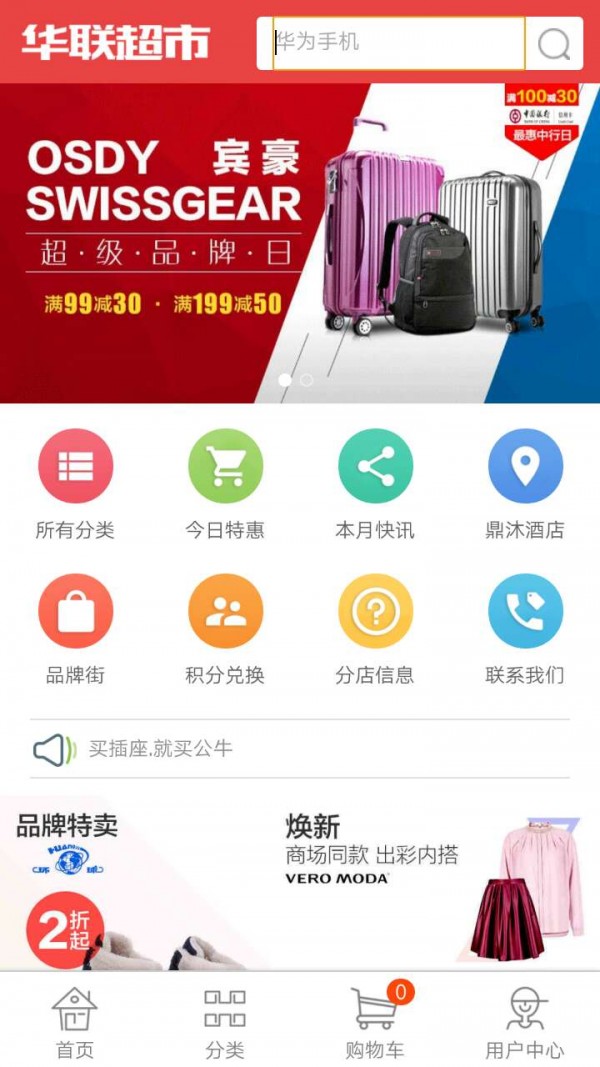Tap the 华为手机 search field
Viewport: 600px width, 1067px height.
pyautogui.click(x=398, y=43)
